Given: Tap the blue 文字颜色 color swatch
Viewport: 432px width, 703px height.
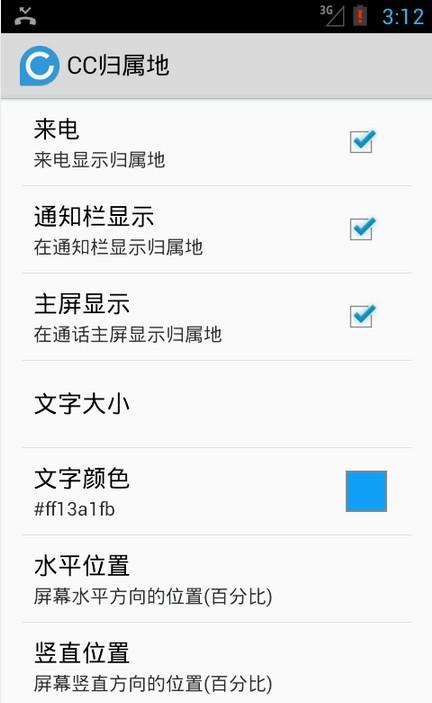Looking at the screenshot, I should coord(366,491).
